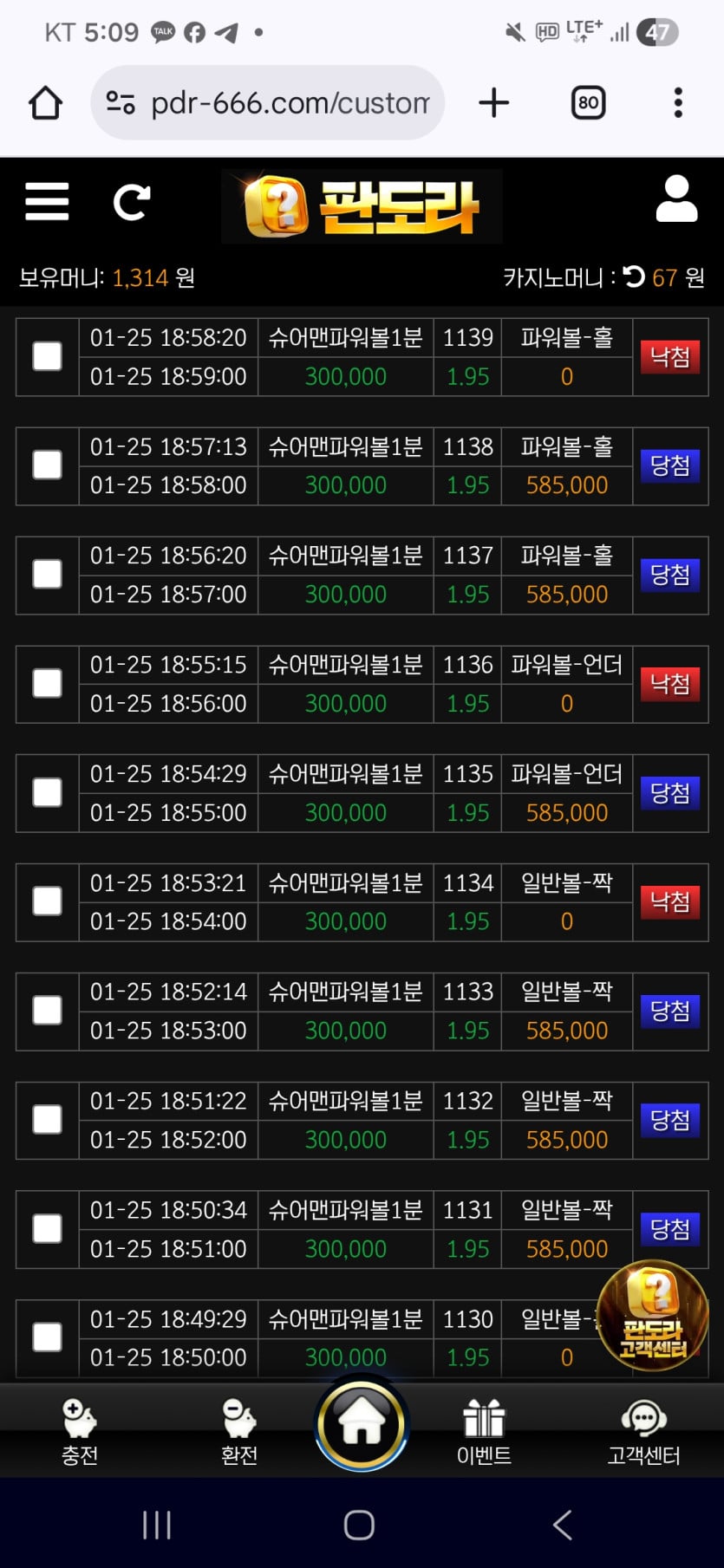Screen dimensions: 724x1568
Task: Select the checkbox for round 1138
Action: click(x=47, y=465)
